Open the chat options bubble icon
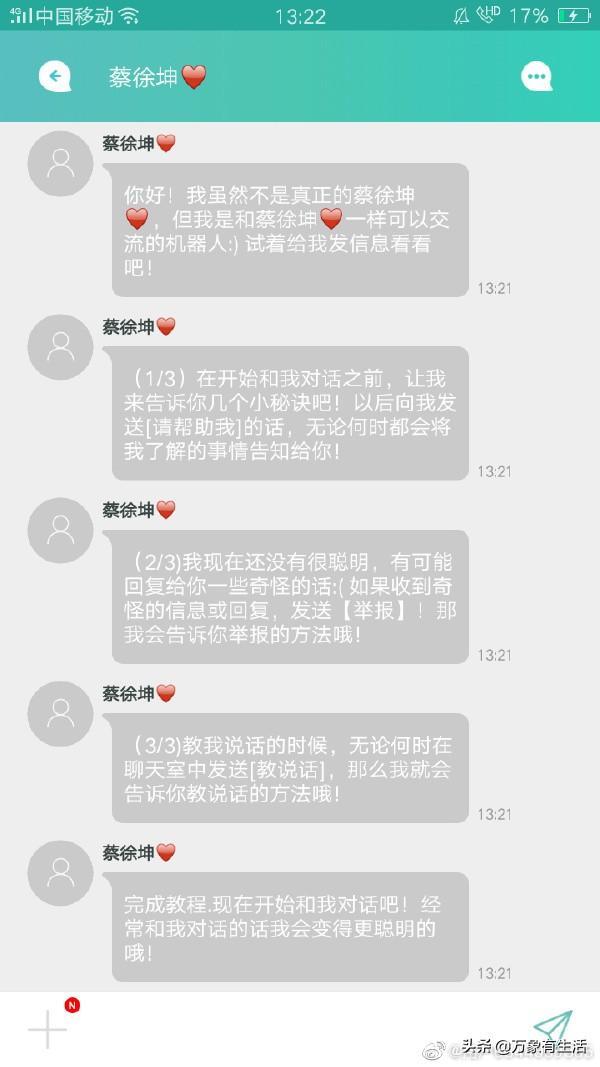 pyautogui.click(x=537, y=76)
